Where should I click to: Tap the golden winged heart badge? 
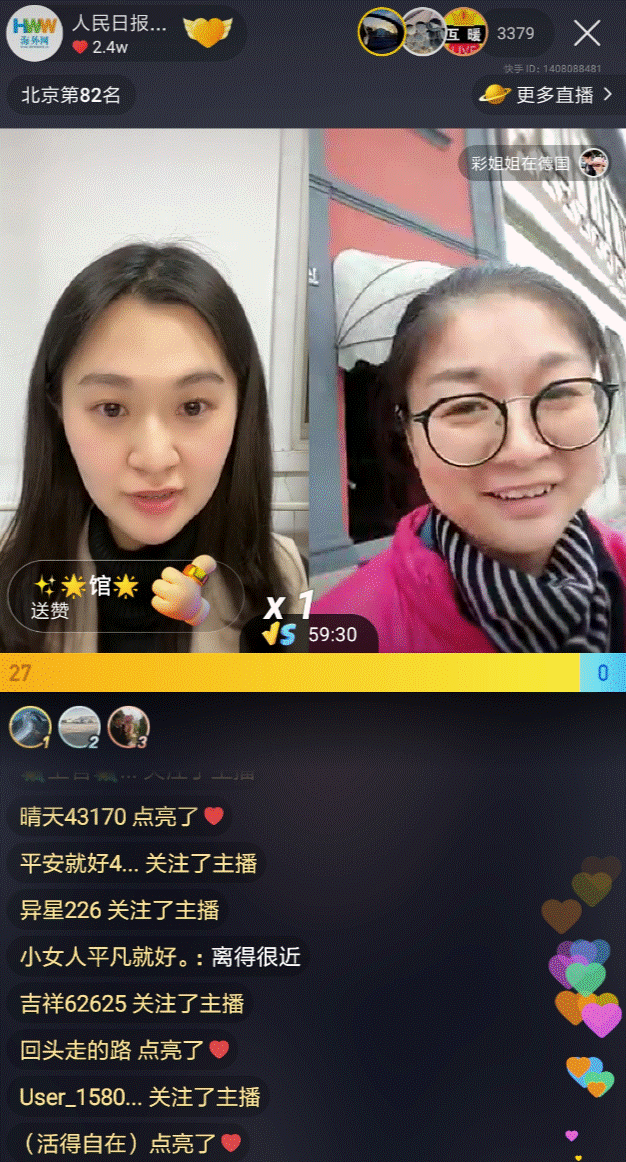pyautogui.click(x=208, y=33)
